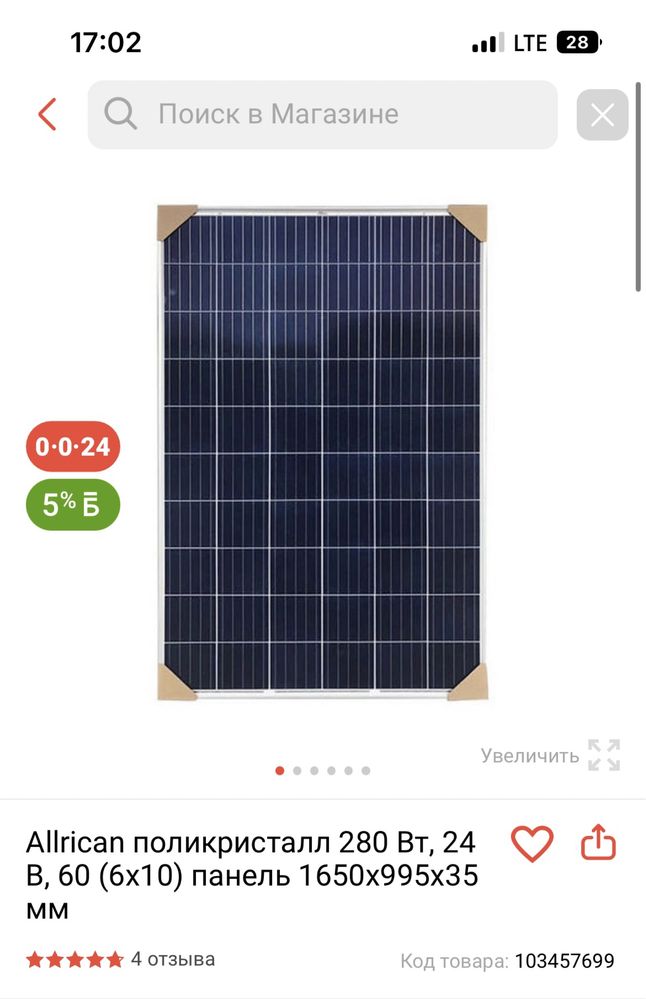This screenshot has height=999, width=646.
Task: Tap the 0·0·24 installment badge
Action: point(73,446)
